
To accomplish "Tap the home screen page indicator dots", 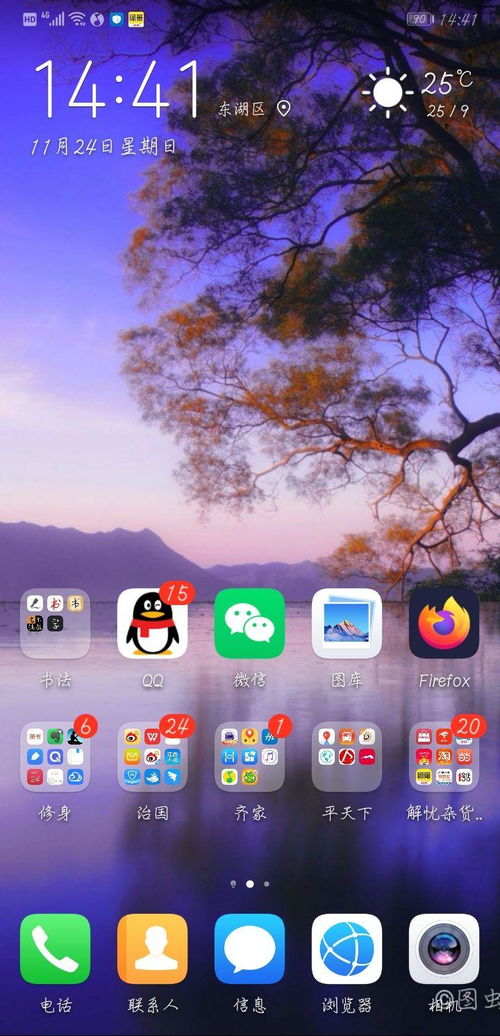I will point(250,883).
